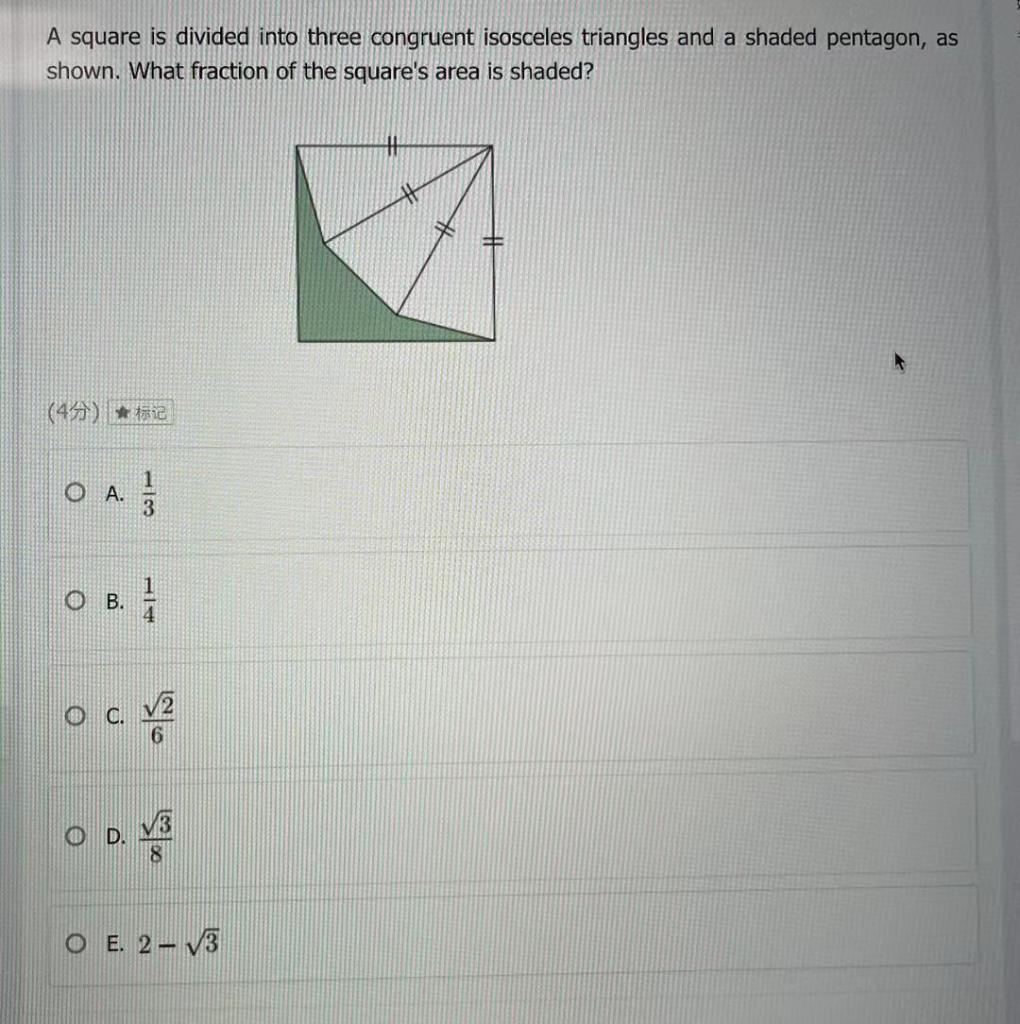Select radio button for answer B
This screenshot has height=1024, width=1020.
[x=74, y=600]
